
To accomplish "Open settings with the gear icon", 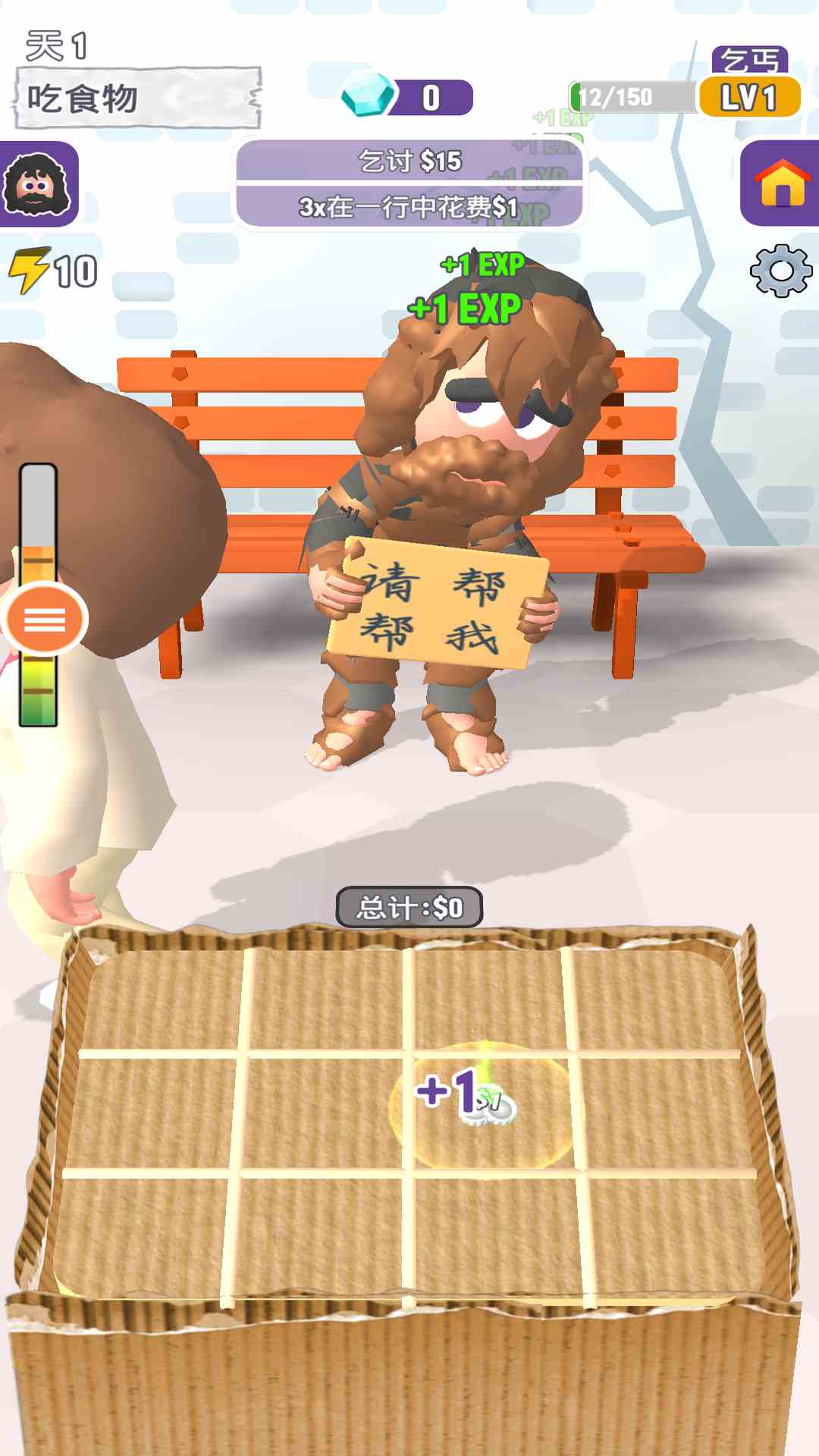I will tap(781, 271).
